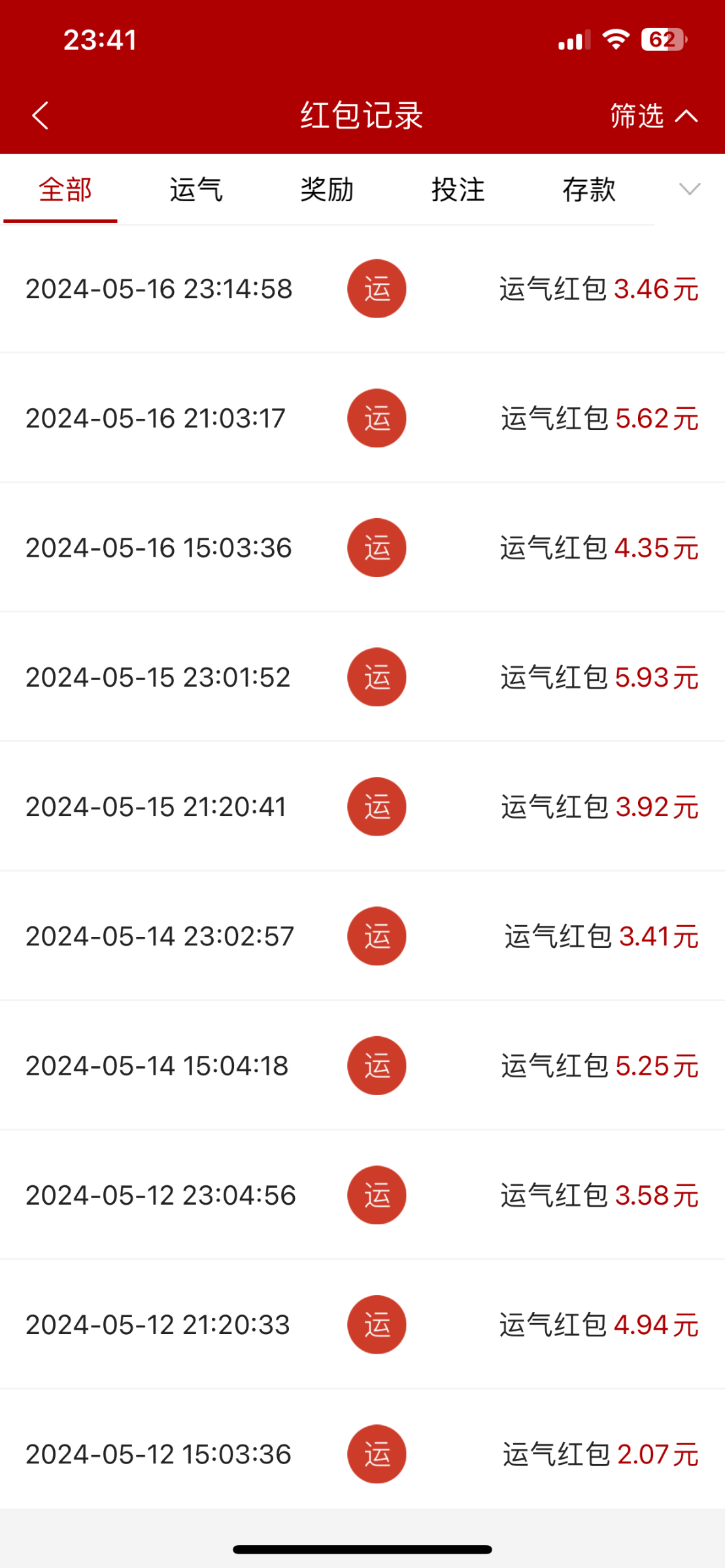Image resolution: width=725 pixels, height=1568 pixels.
Task: Select the 奖励 tab
Action: (327, 190)
